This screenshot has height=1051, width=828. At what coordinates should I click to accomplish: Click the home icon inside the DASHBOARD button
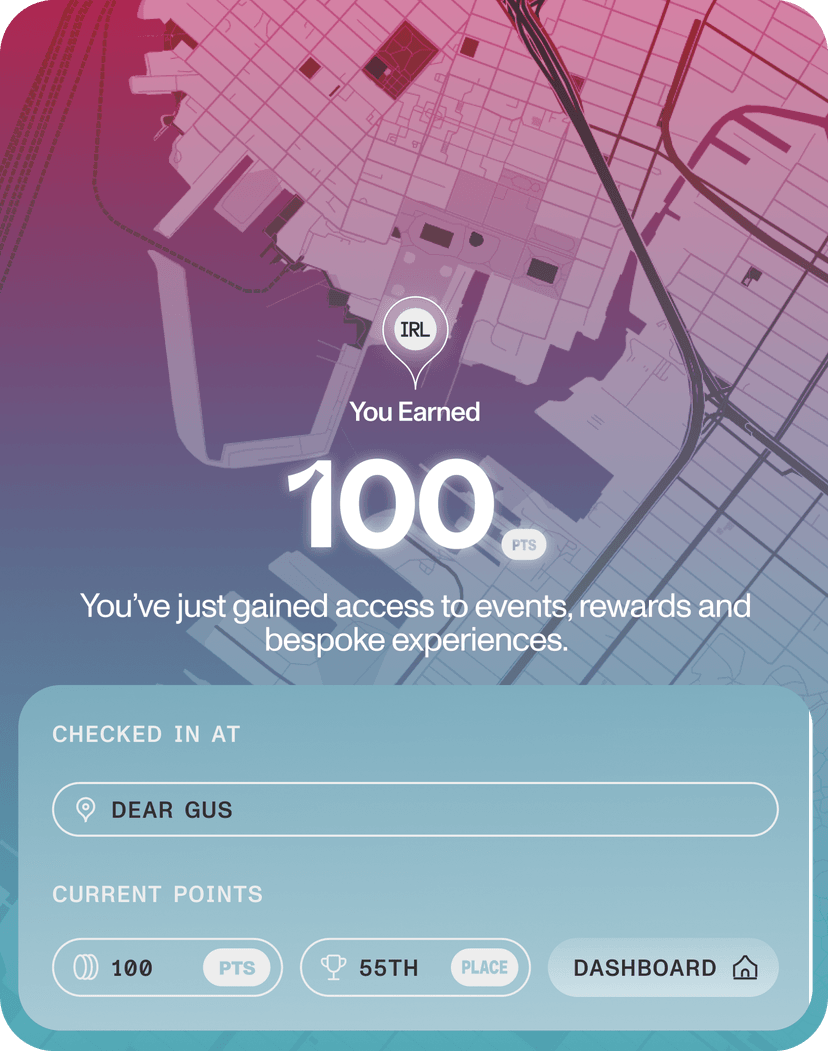[743, 967]
